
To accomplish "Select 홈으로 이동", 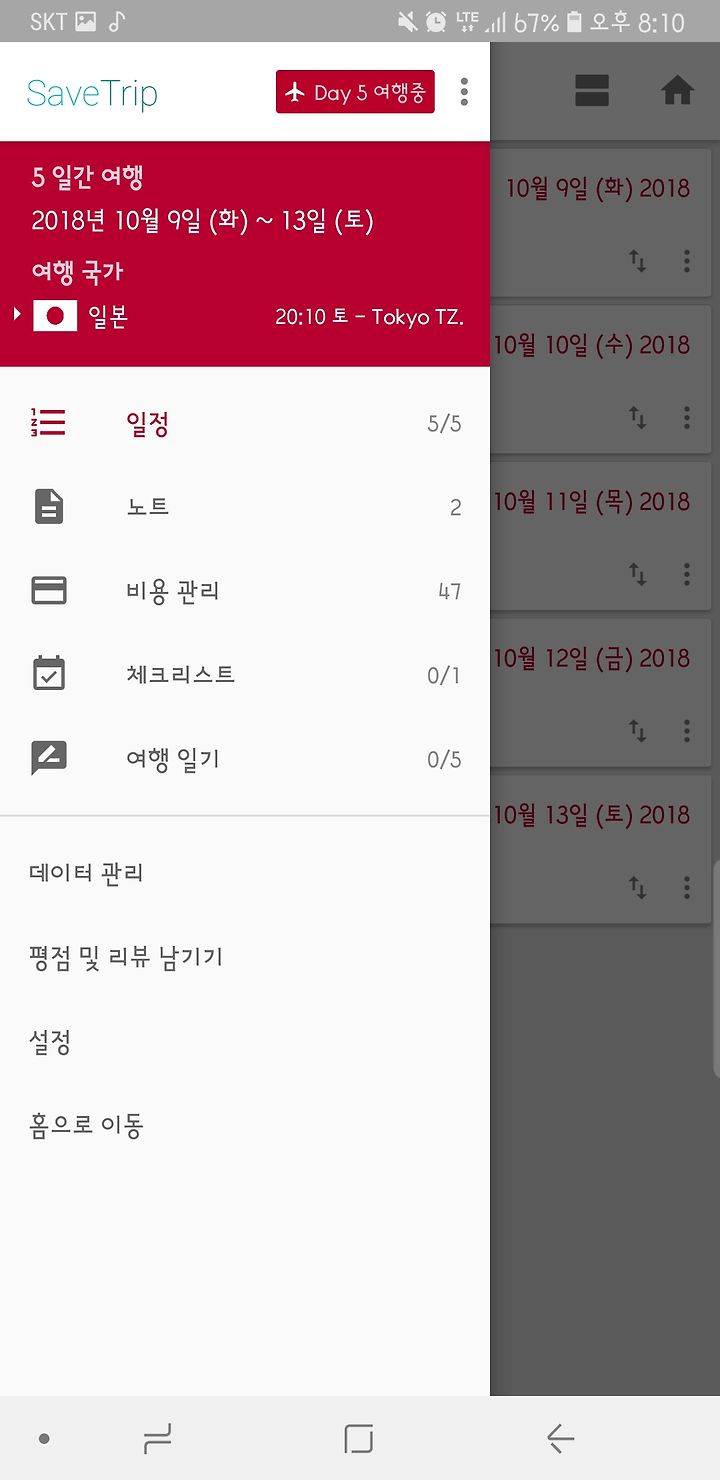I will click(245, 1125).
